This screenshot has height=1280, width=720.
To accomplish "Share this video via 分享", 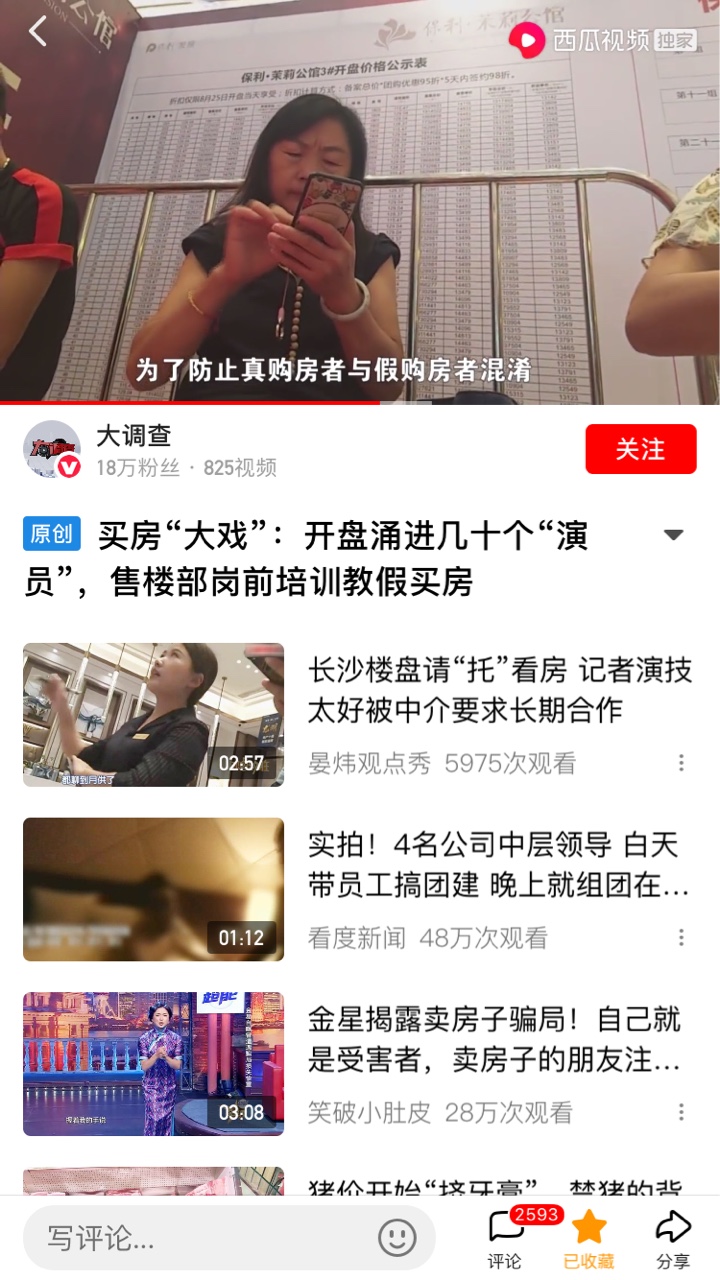I will pos(673,1238).
